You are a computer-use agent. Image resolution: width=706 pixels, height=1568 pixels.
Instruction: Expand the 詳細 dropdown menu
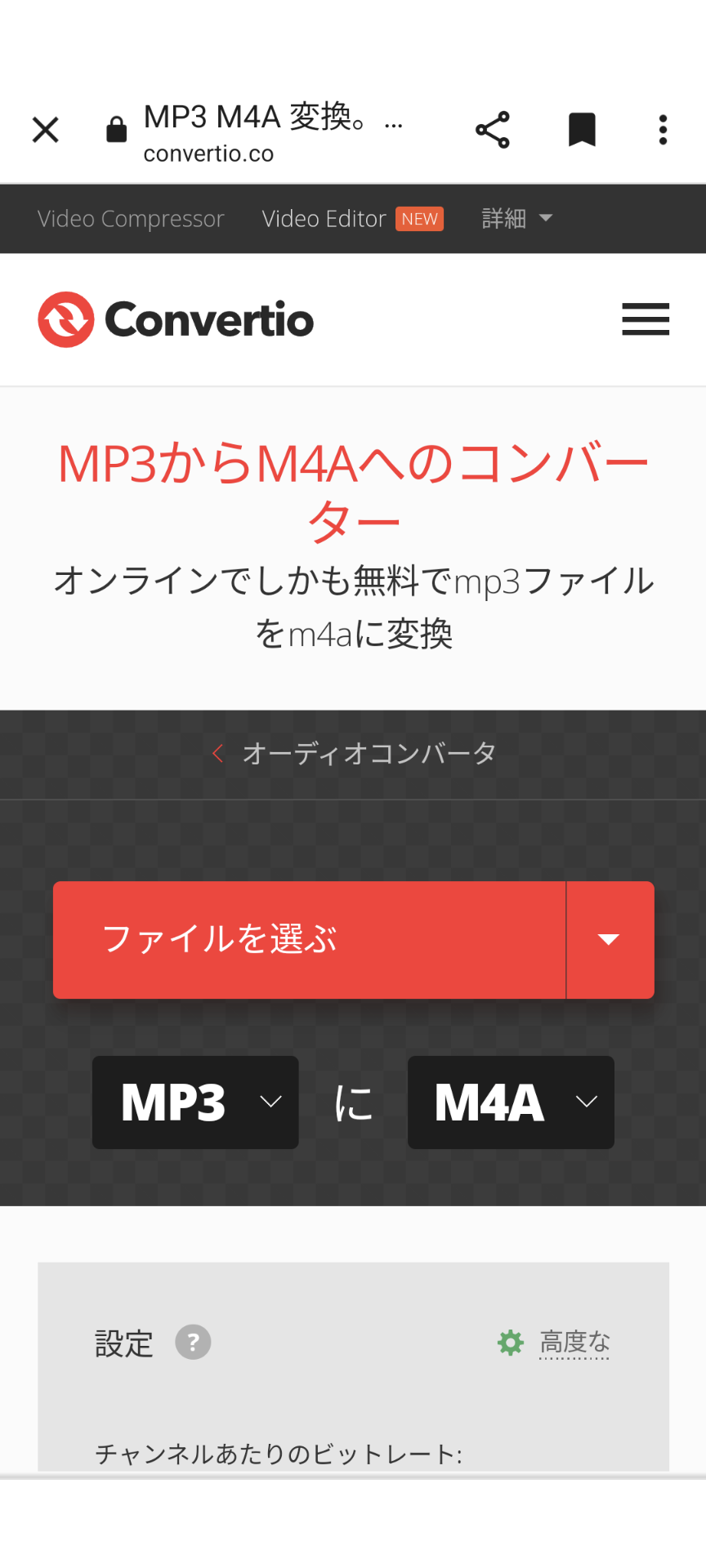[516, 219]
